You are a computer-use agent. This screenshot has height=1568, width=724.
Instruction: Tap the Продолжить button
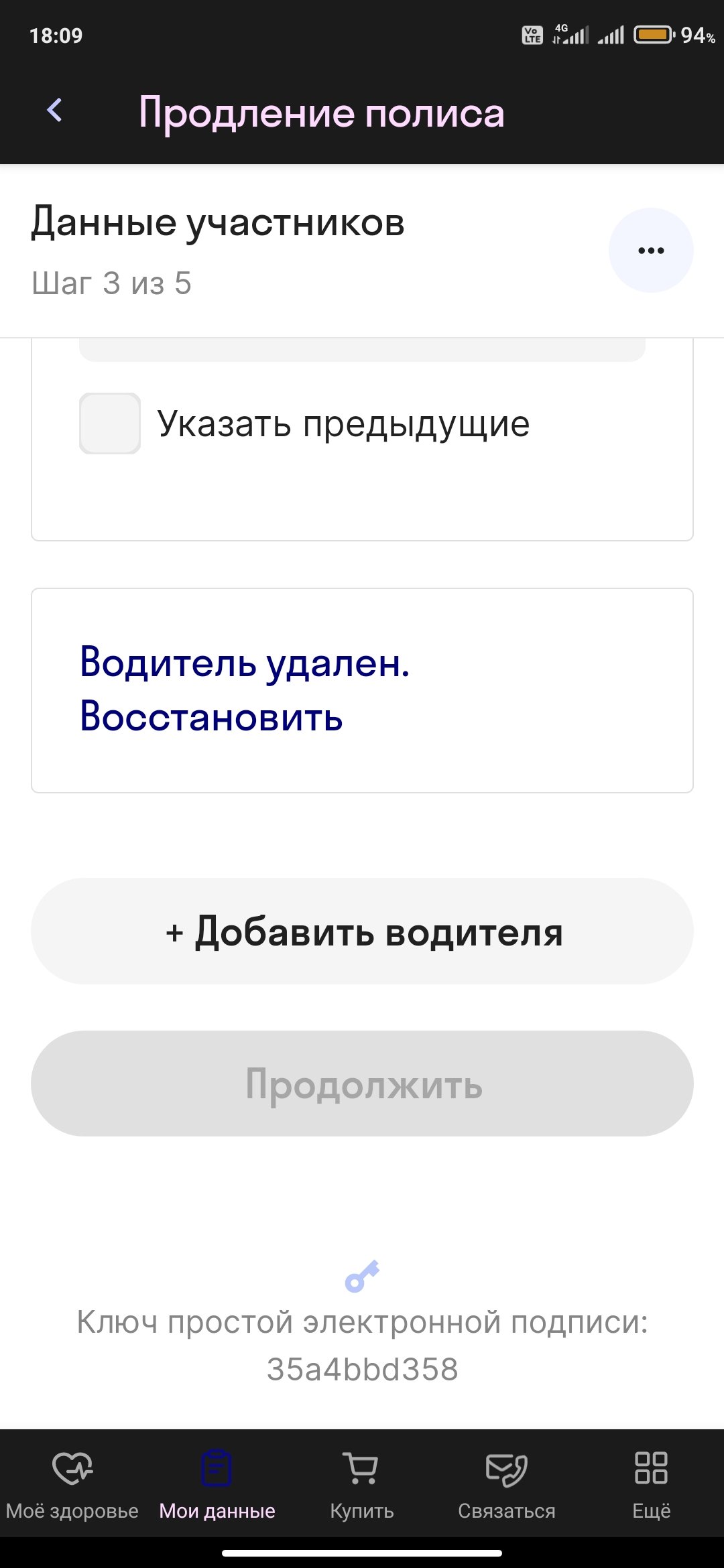(x=362, y=1084)
